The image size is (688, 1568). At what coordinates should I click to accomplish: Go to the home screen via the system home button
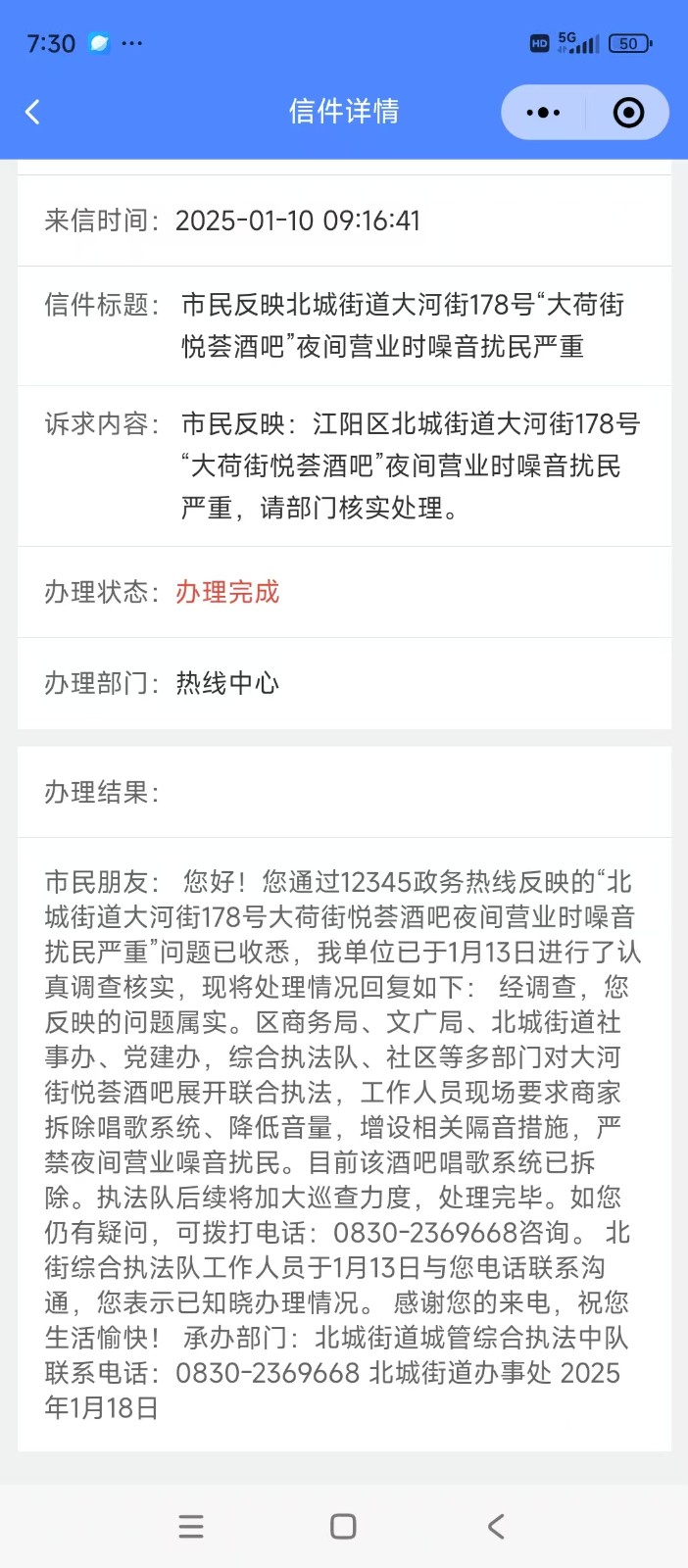(343, 1526)
